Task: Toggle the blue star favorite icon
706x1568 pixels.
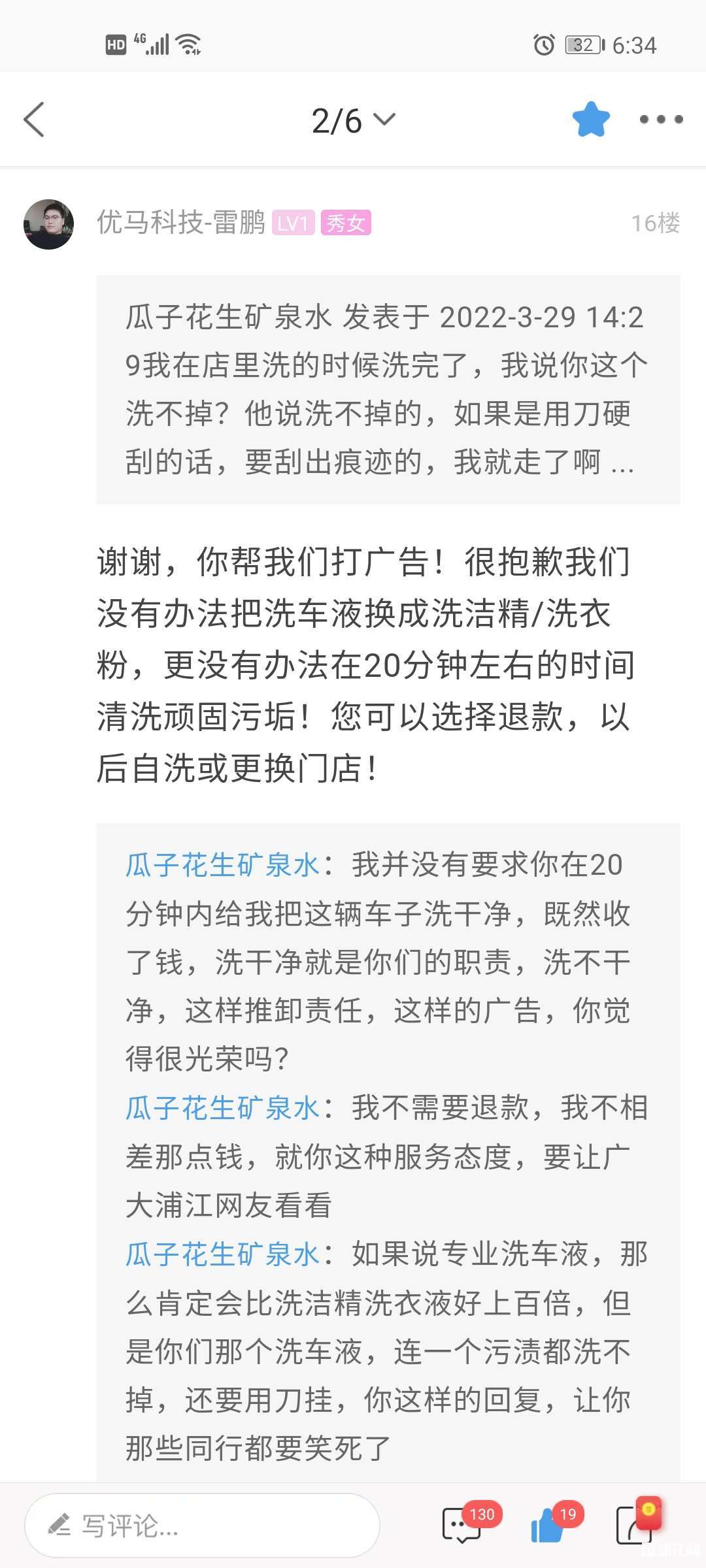Action: [591, 120]
